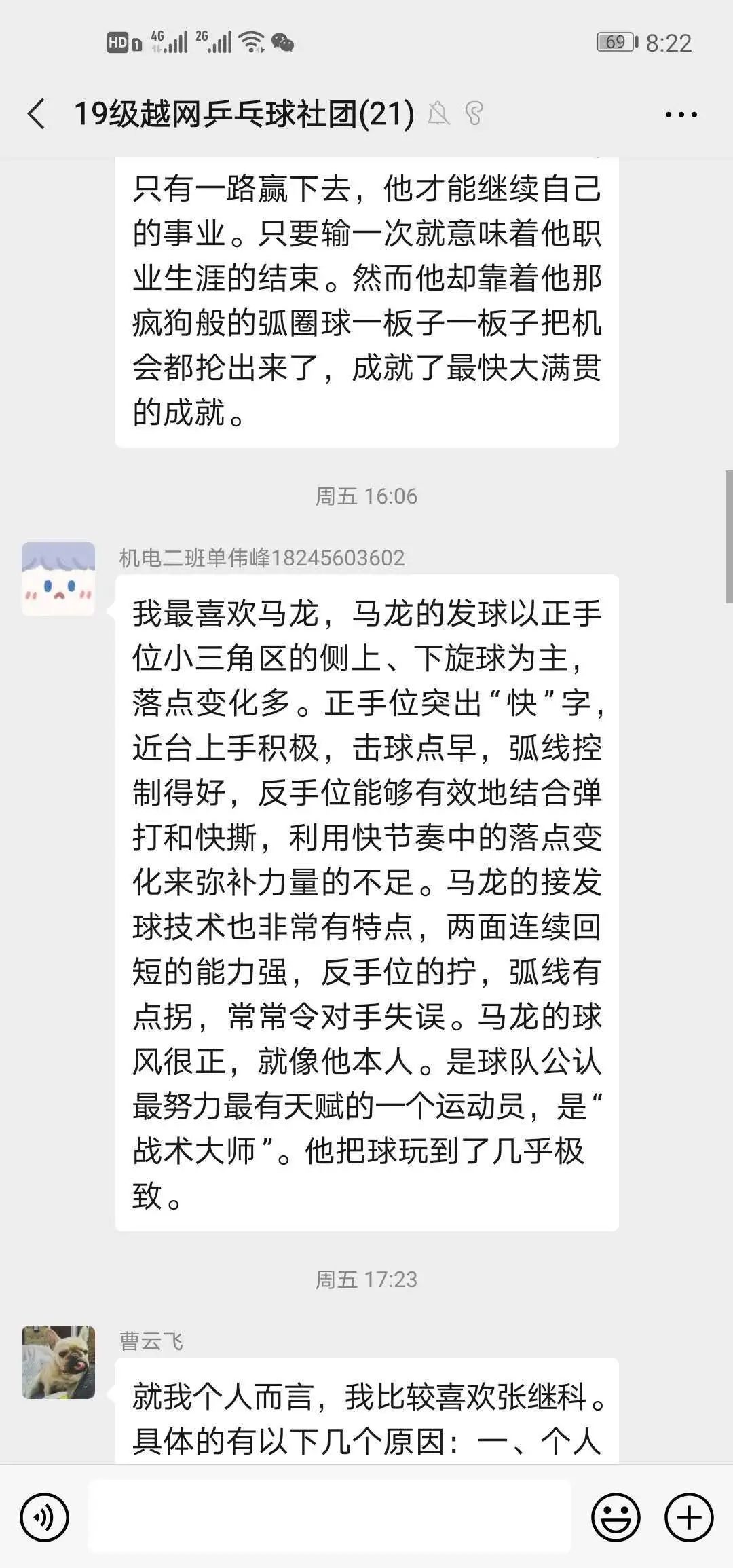Tap the message text field
This screenshot has width=733, height=1568.
pyautogui.click(x=330, y=1516)
